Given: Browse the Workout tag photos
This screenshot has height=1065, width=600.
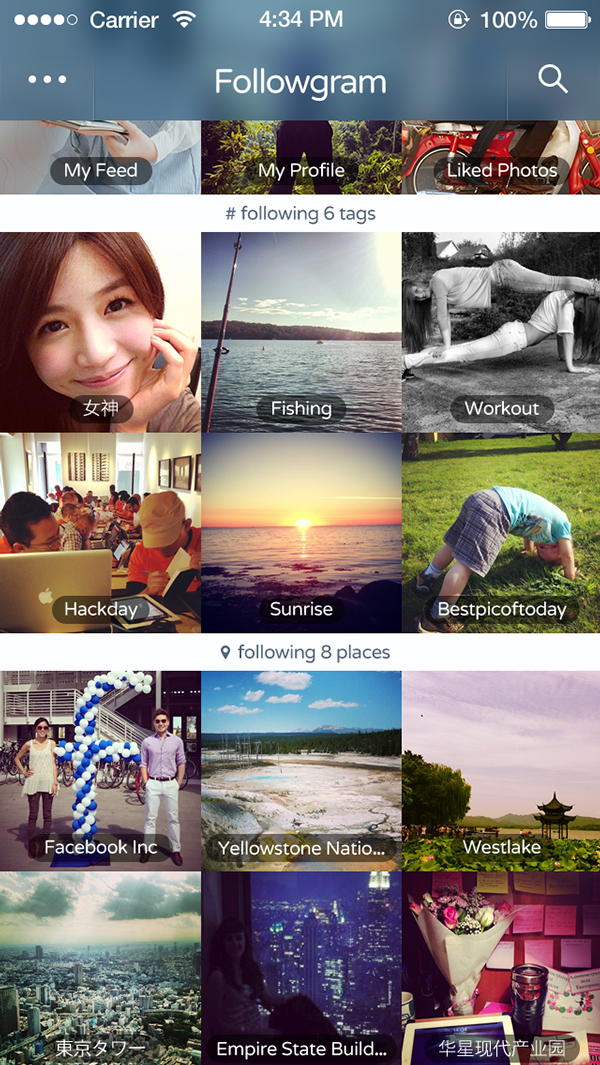Looking at the screenshot, I should (x=501, y=332).
